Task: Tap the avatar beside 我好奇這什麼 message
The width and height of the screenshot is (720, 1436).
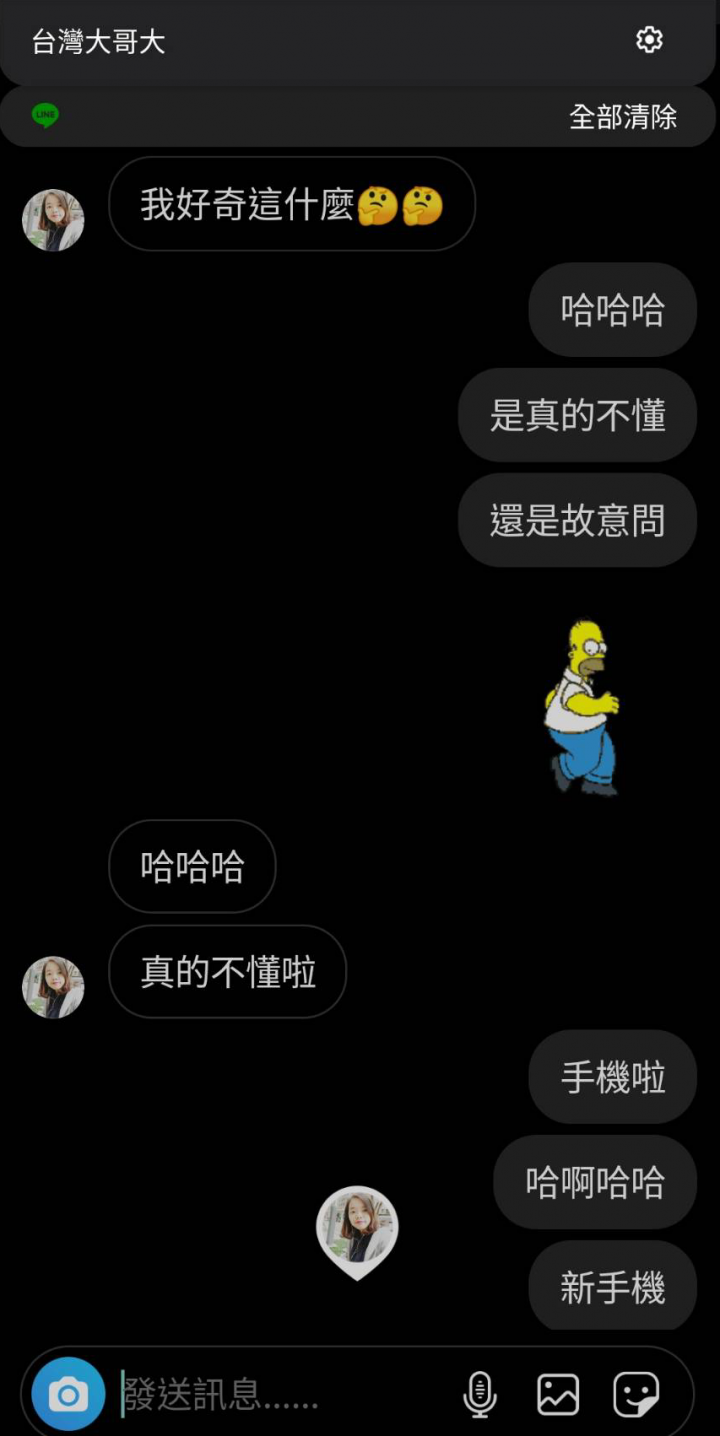Action: tap(53, 219)
